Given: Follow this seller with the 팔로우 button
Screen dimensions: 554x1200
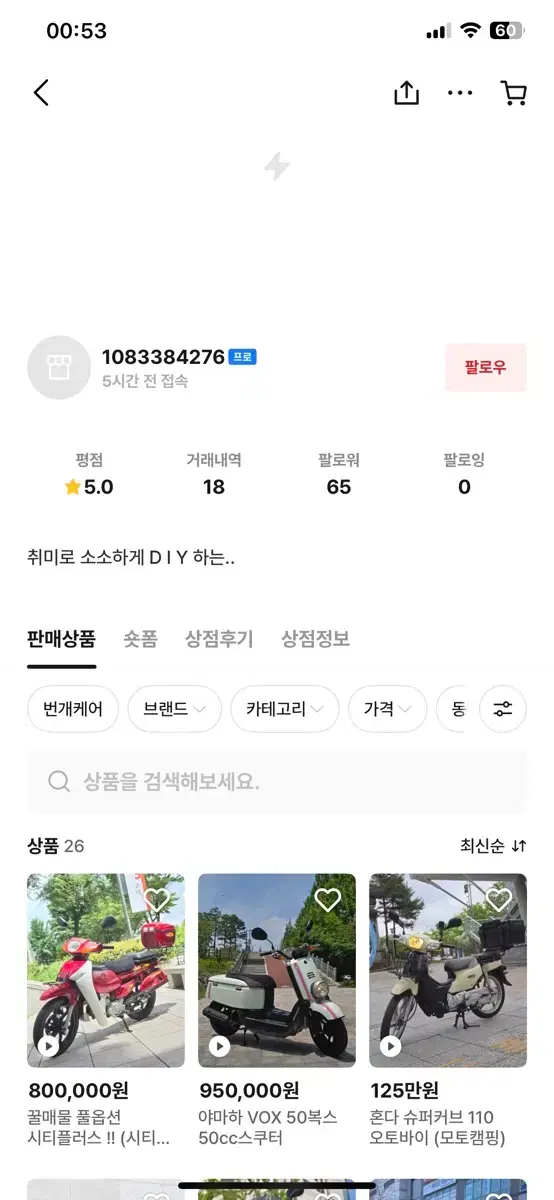Looking at the screenshot, I should coord(486,367).
